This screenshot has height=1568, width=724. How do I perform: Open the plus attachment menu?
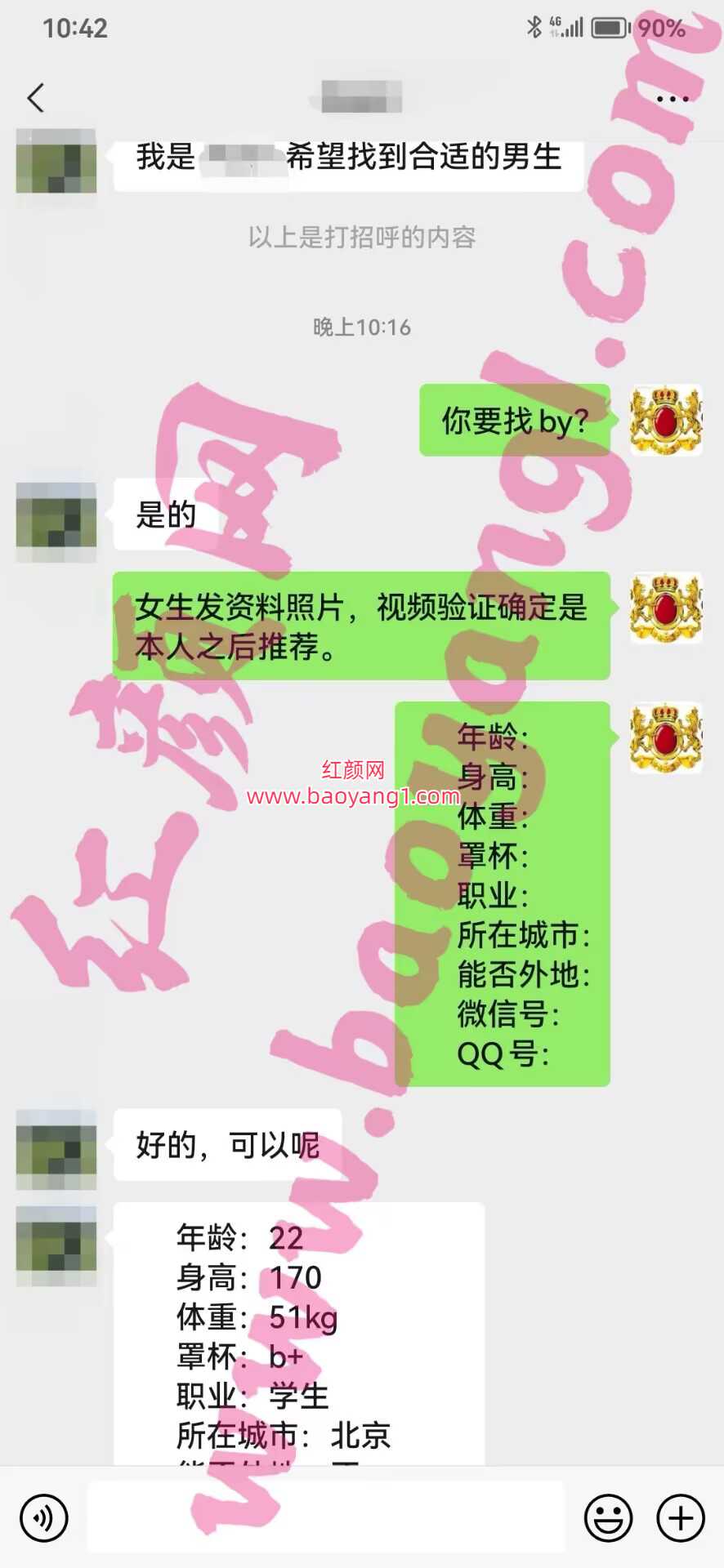(680, 1518)
